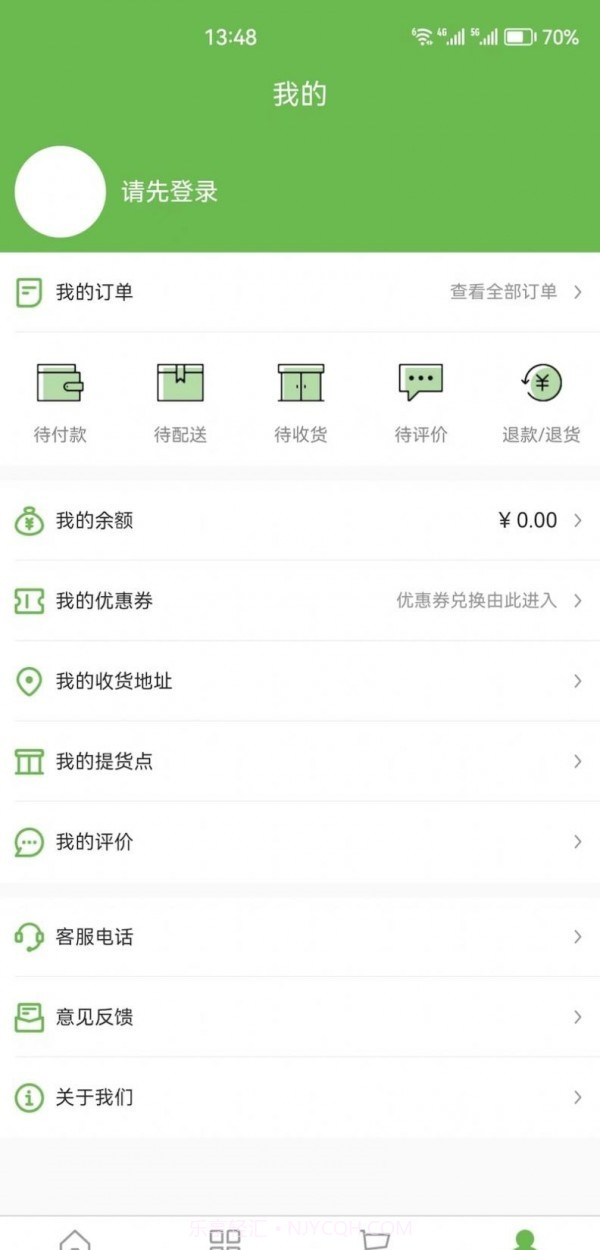Open 关于我们 about us row
600x1250 pixels.
[x=300, y=1097]
